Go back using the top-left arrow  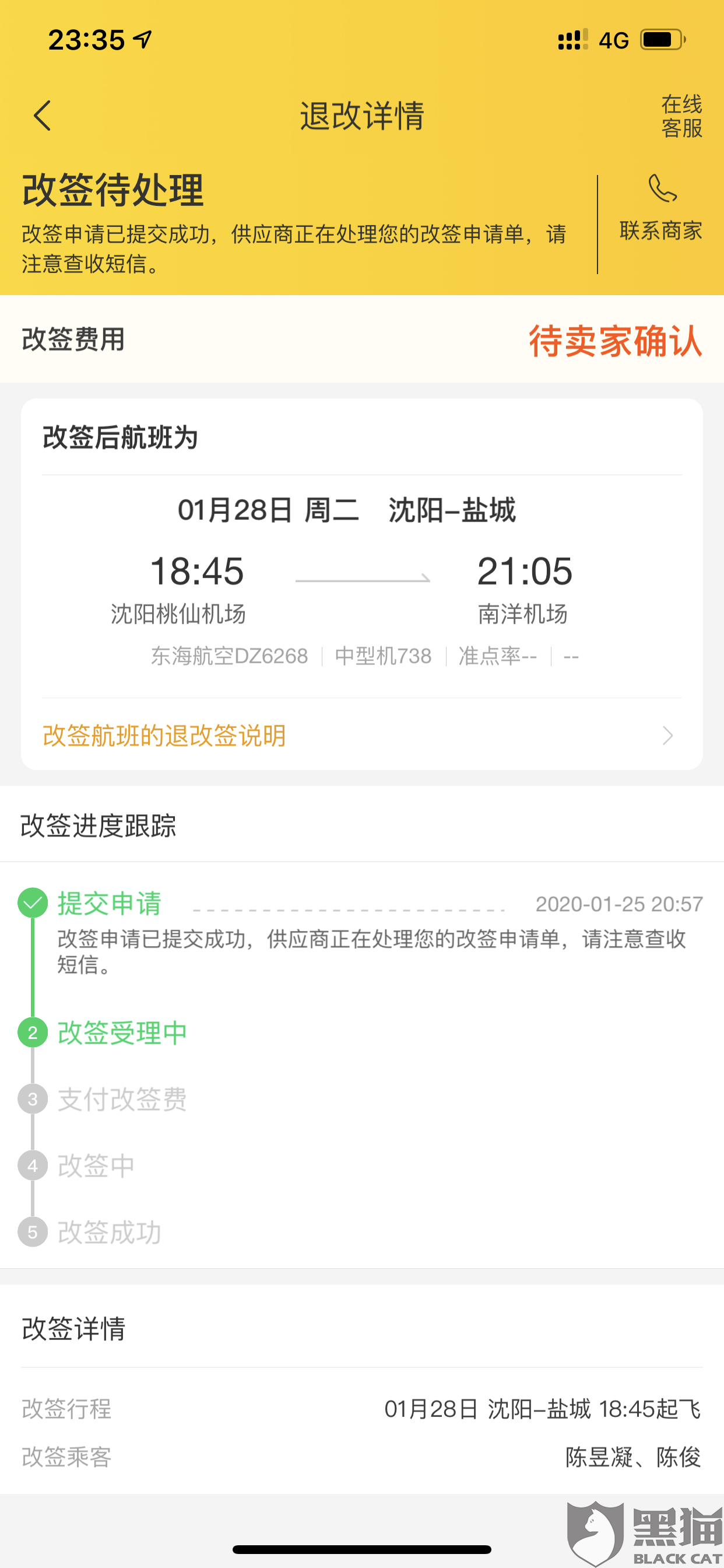(x=42, y=116)
